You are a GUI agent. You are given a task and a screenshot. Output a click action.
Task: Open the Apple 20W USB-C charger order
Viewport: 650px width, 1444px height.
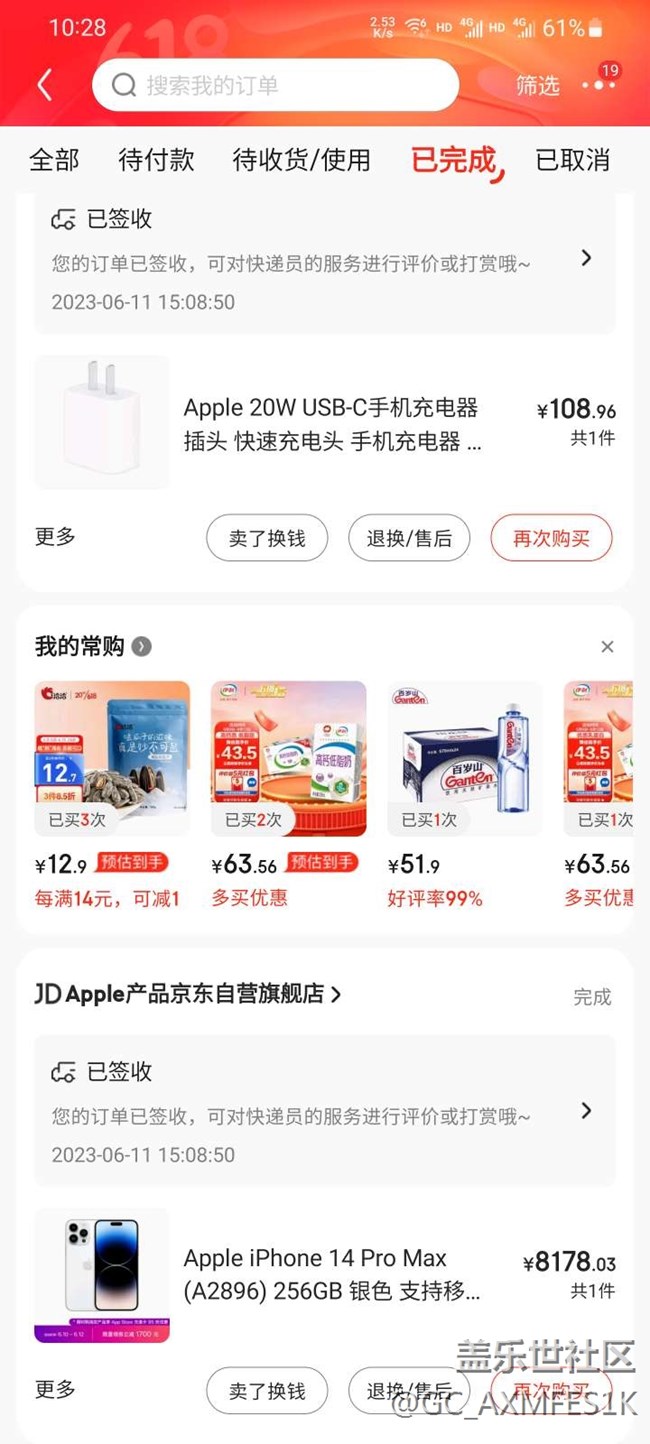(x=330, y=424)
